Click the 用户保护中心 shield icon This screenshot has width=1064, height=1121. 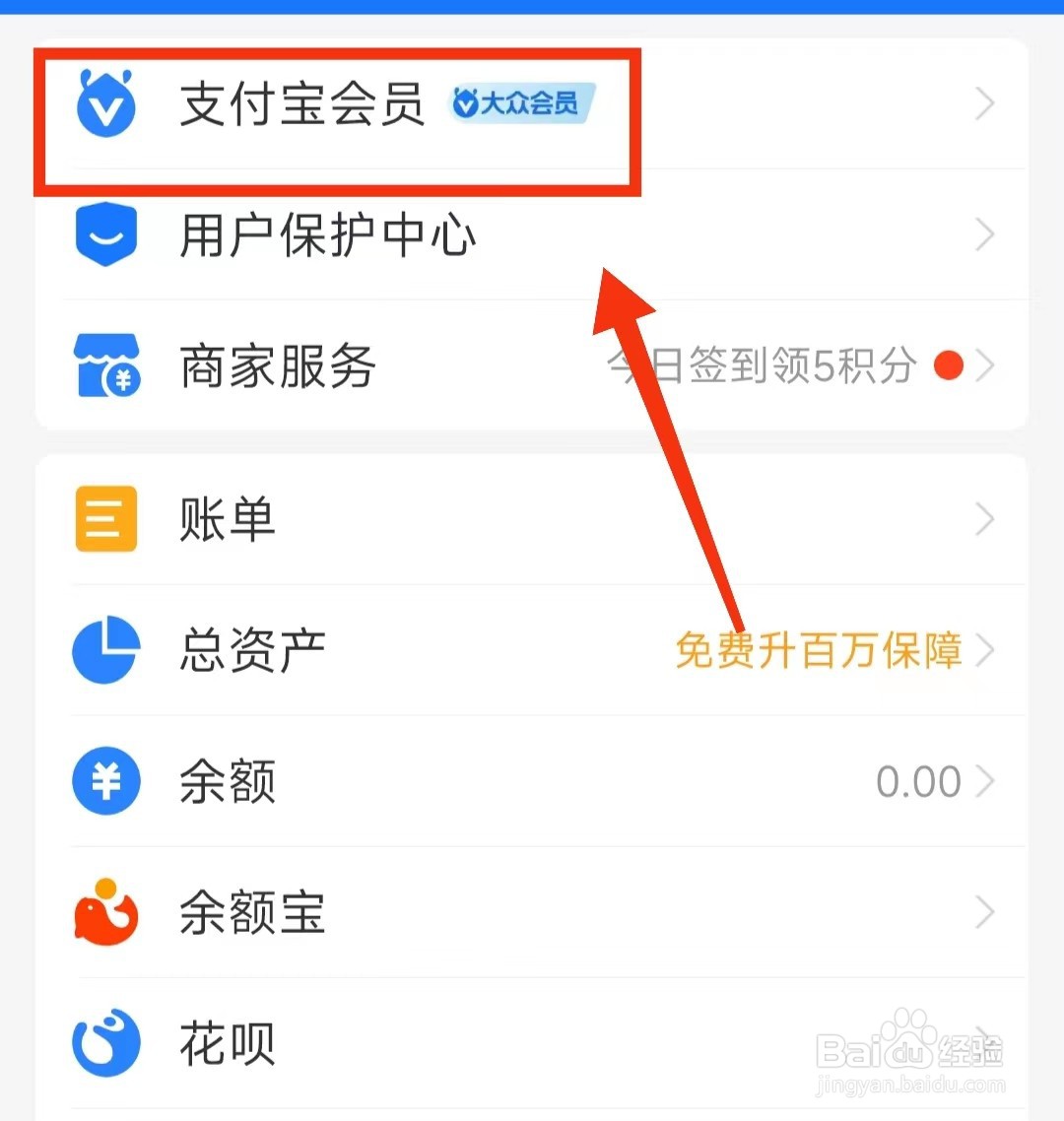[x=105, y=233]
